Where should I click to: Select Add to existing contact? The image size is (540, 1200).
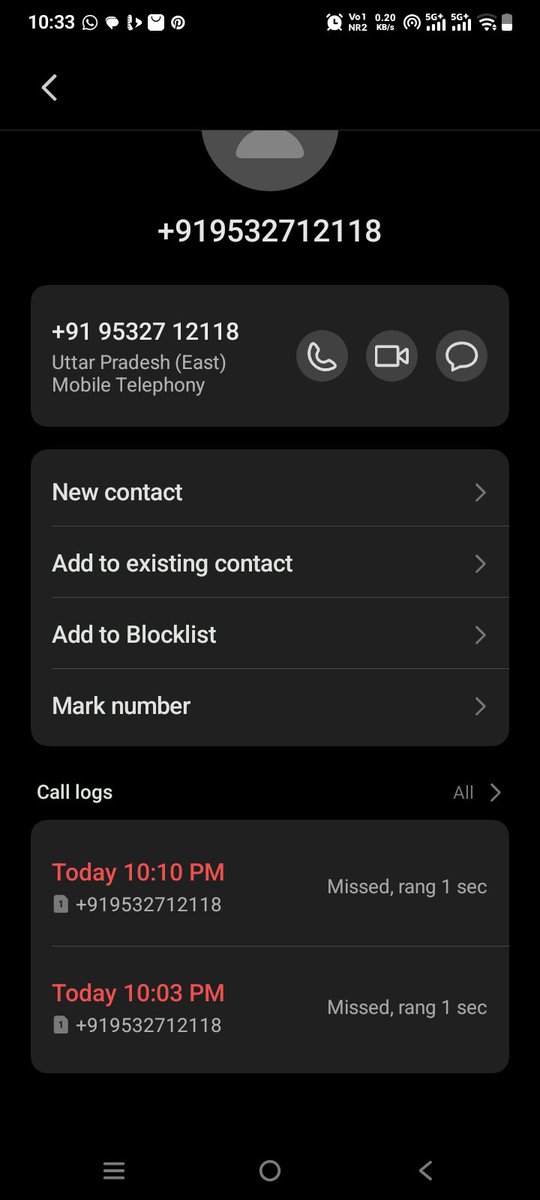tap(270, 563)
